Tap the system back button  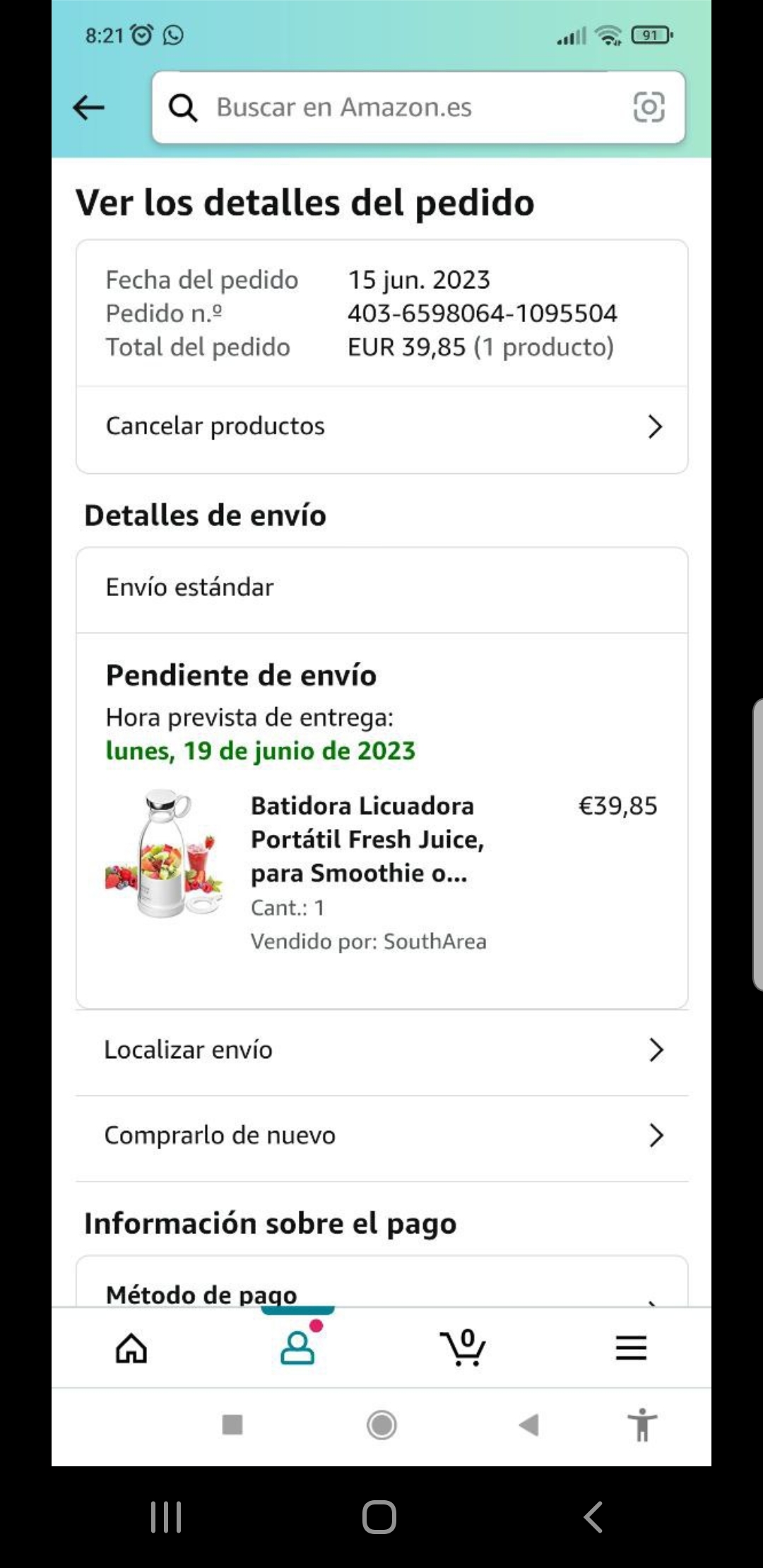(x=593, y=1516)
